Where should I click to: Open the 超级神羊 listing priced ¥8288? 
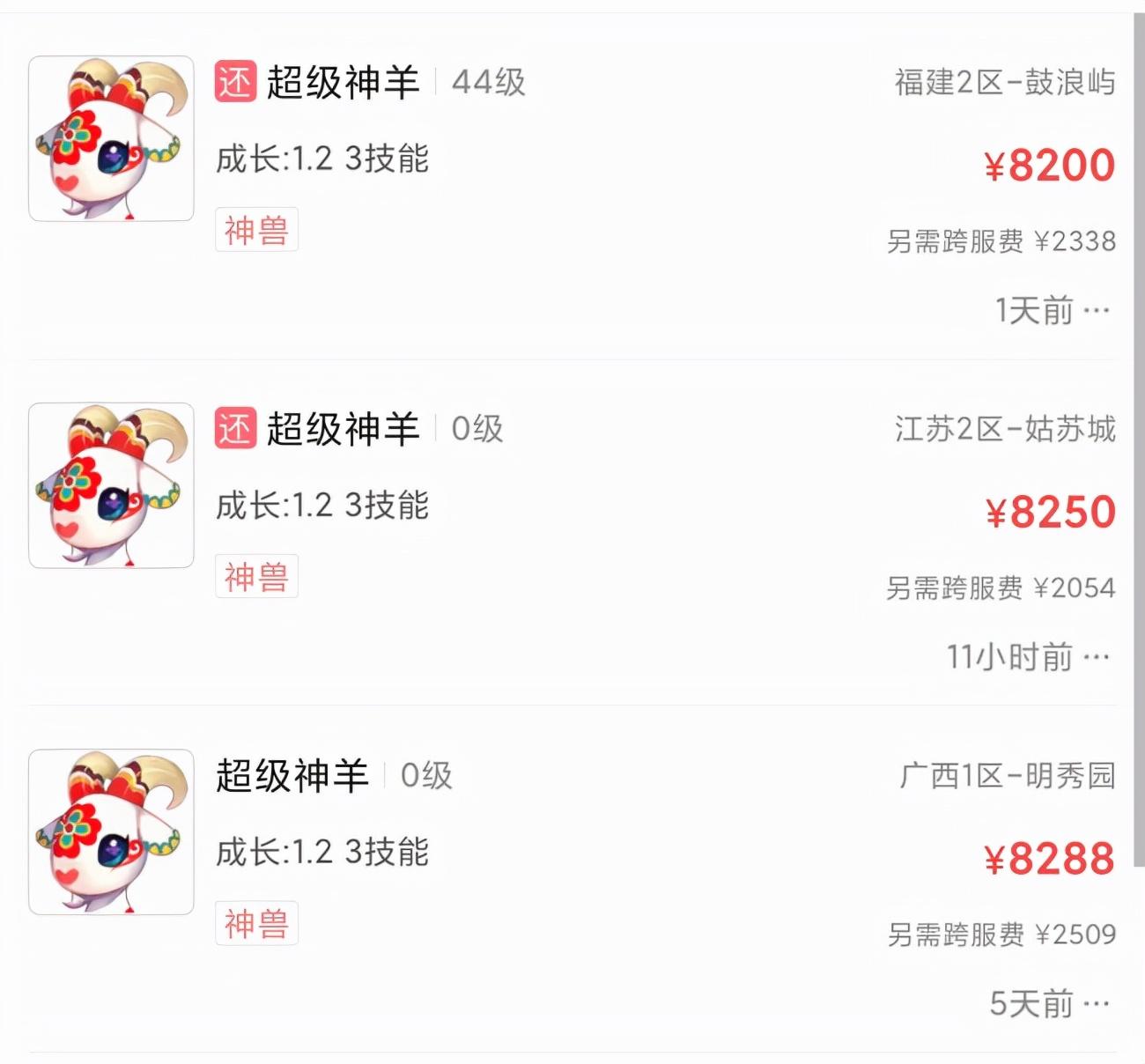click(x=292, y=776)
